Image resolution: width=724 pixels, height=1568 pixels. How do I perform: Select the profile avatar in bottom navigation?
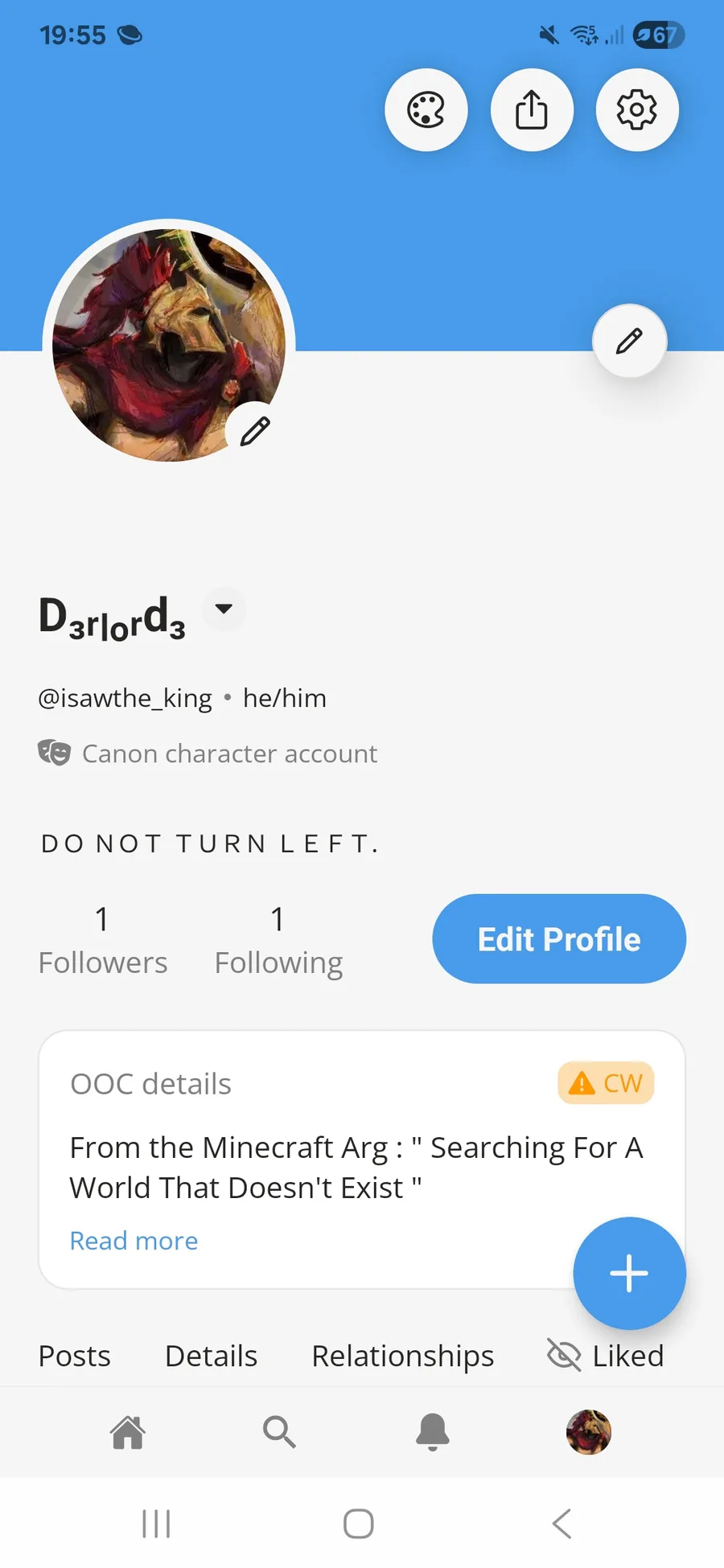(x=589, y=1432)
